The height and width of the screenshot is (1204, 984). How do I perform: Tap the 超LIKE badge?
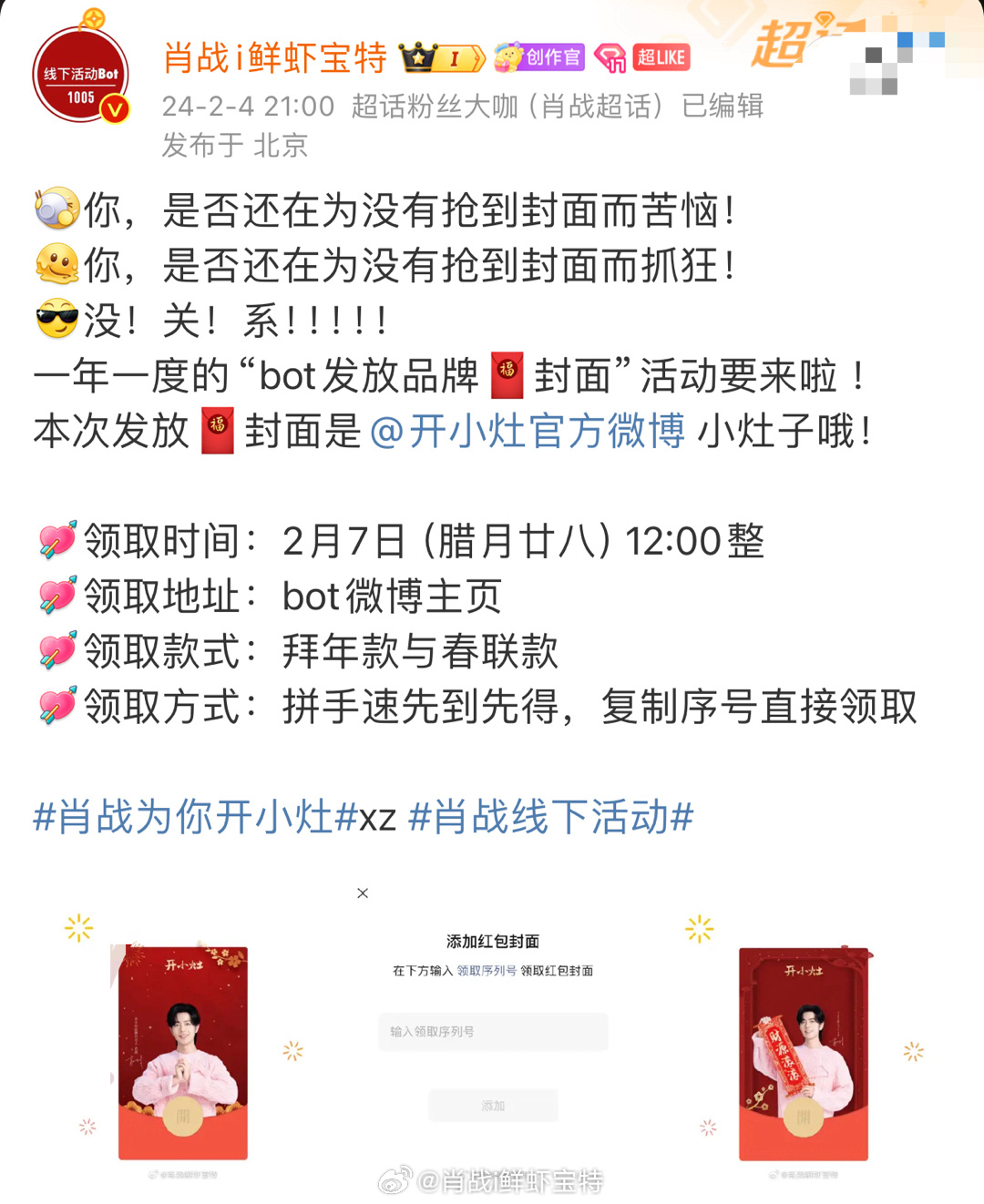click(661, 57)
